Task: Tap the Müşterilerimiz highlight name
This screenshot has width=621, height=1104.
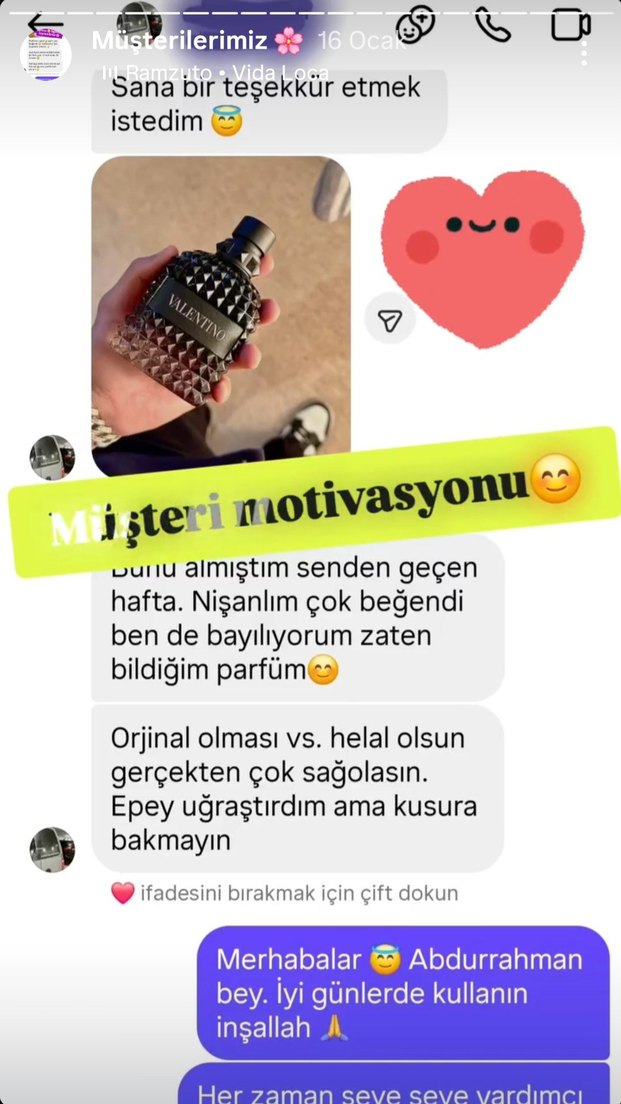Action: coord(180,42)
